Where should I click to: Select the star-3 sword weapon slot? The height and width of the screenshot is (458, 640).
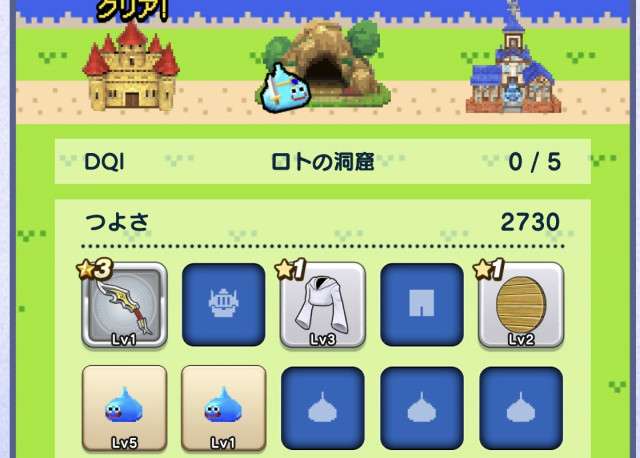123,305
